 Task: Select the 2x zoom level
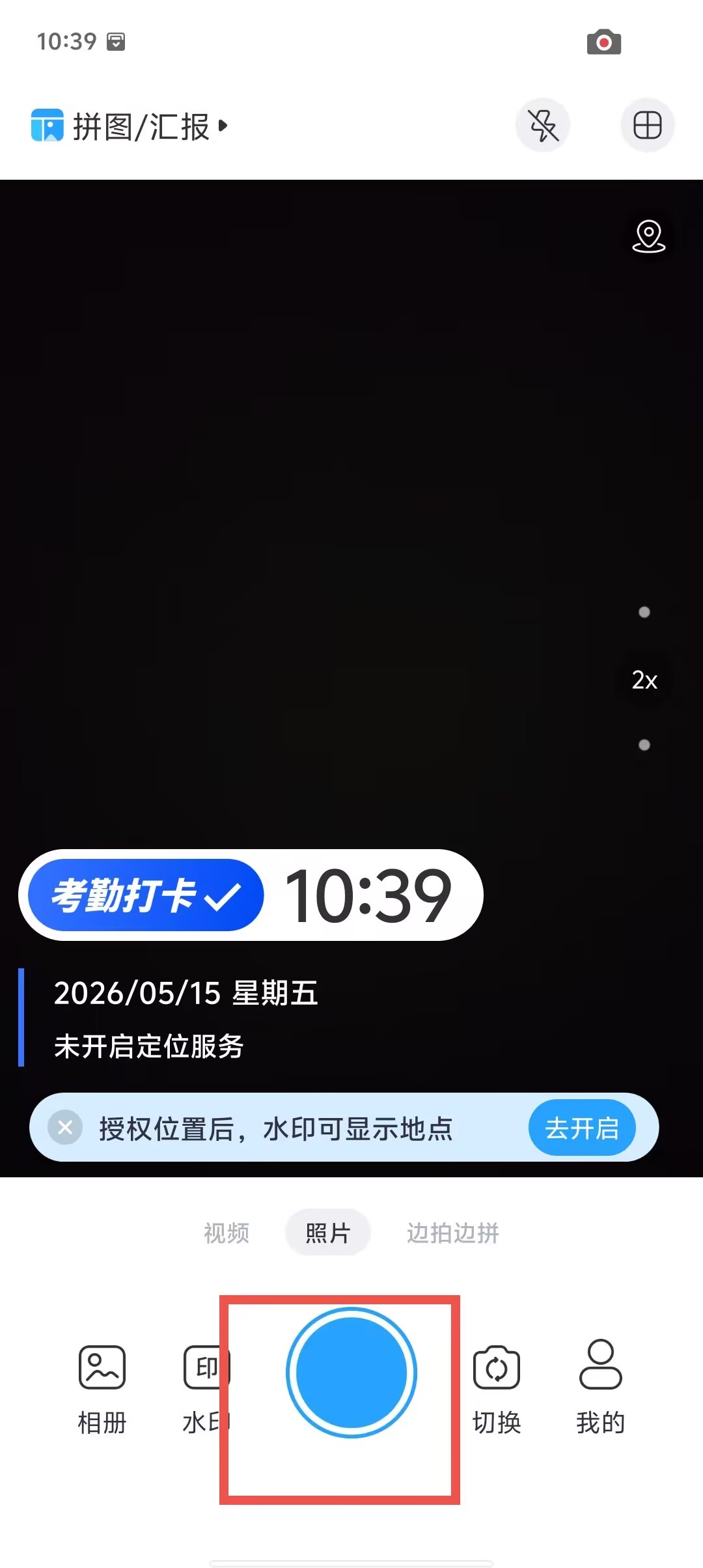(644, 680)
